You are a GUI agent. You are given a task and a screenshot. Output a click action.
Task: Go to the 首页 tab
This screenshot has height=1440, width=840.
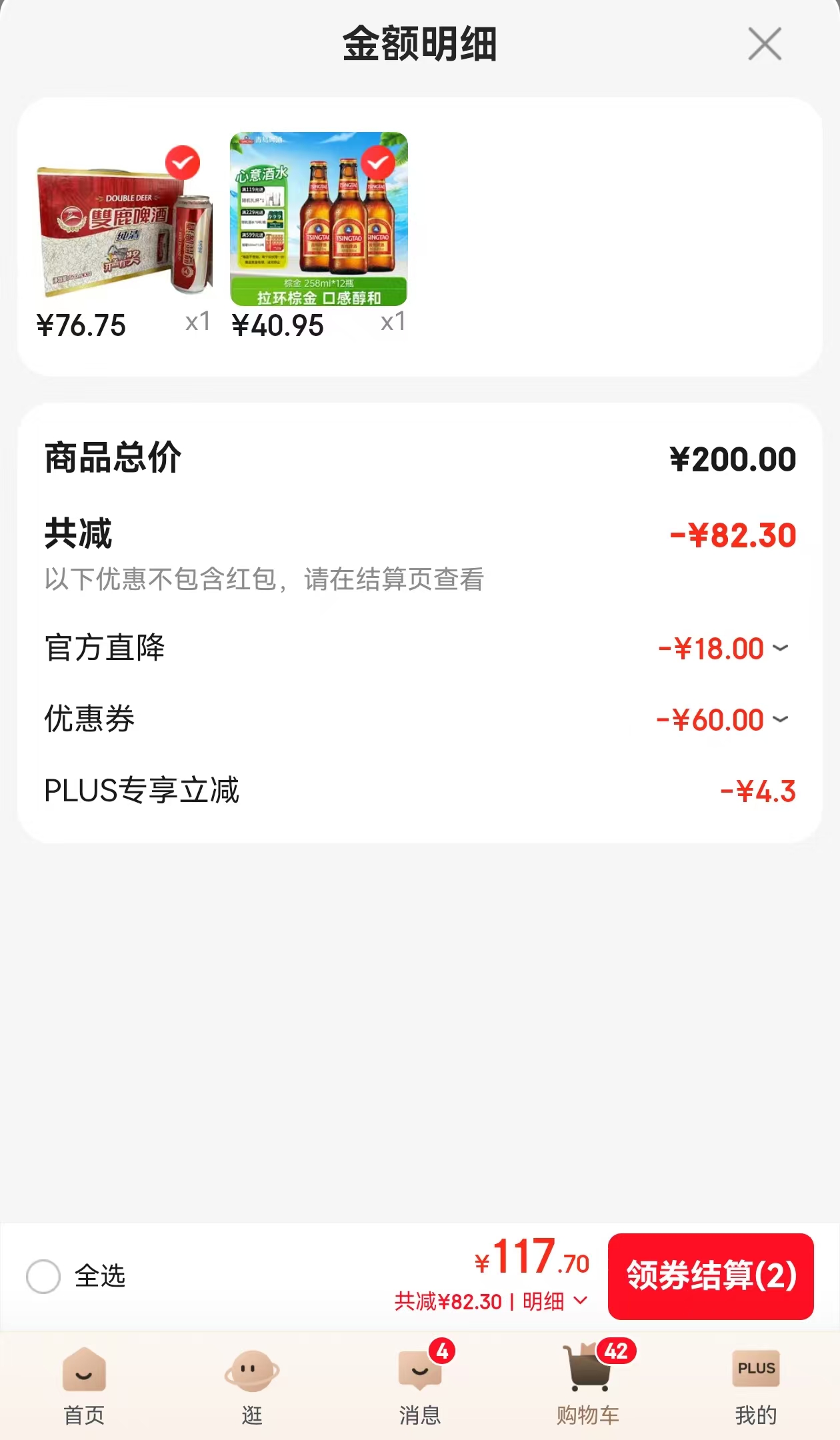click(84, 1385)
